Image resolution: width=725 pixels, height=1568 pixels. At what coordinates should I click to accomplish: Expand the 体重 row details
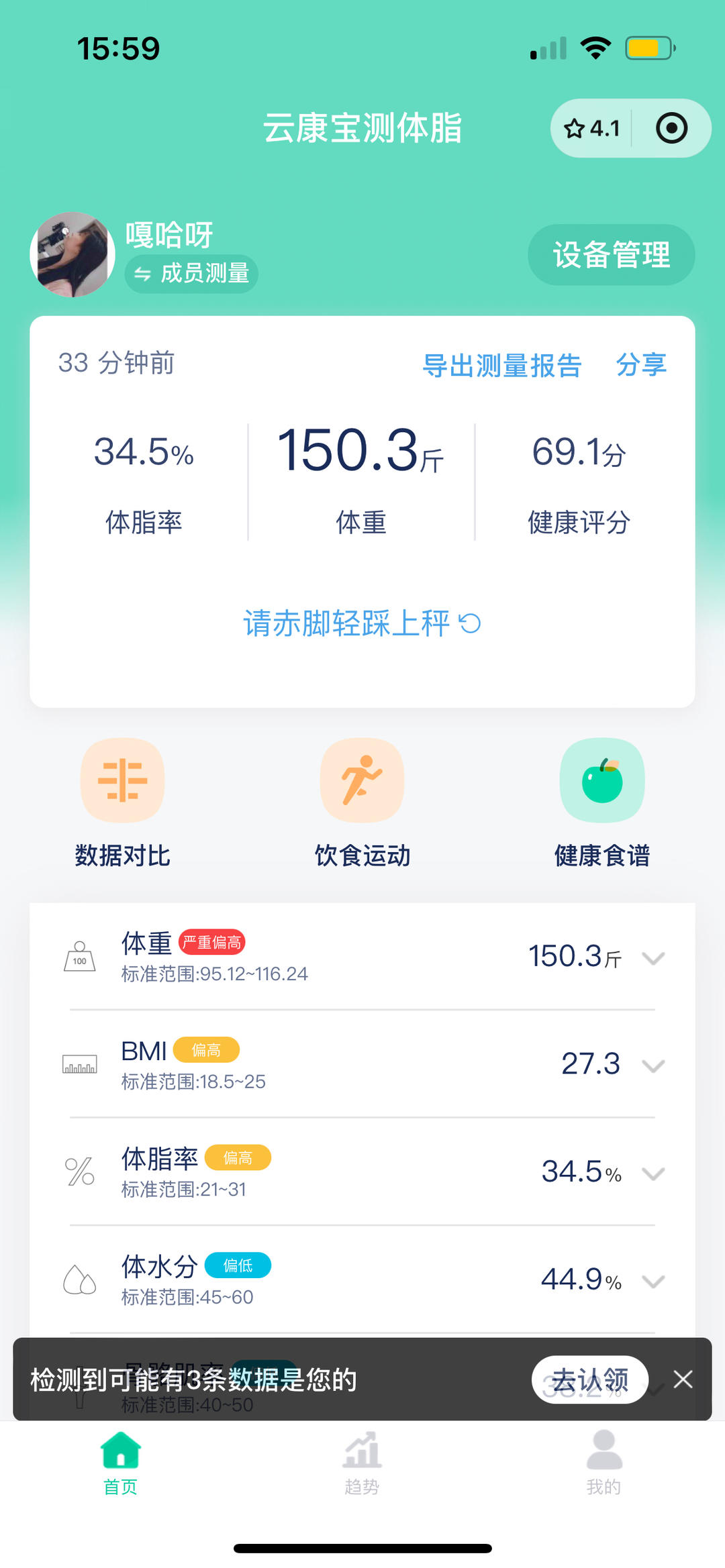652,957
